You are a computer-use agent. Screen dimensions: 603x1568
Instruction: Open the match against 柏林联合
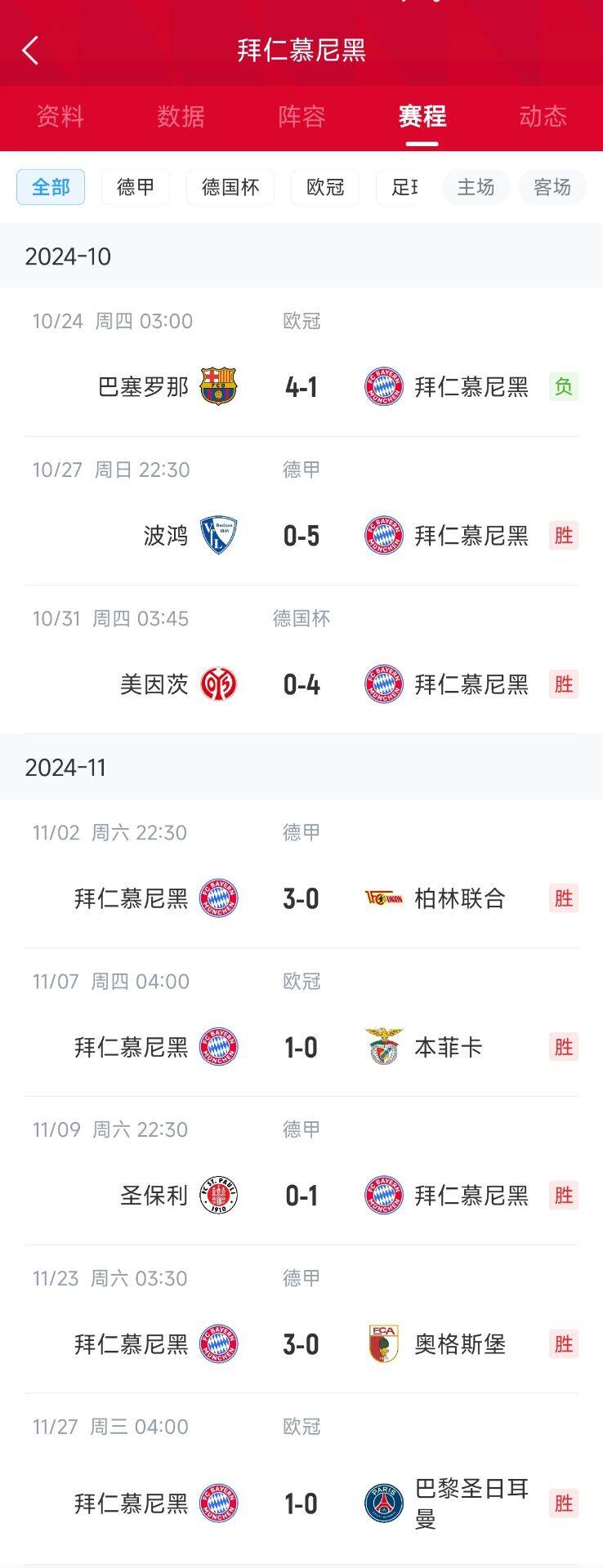click(301, 898)
